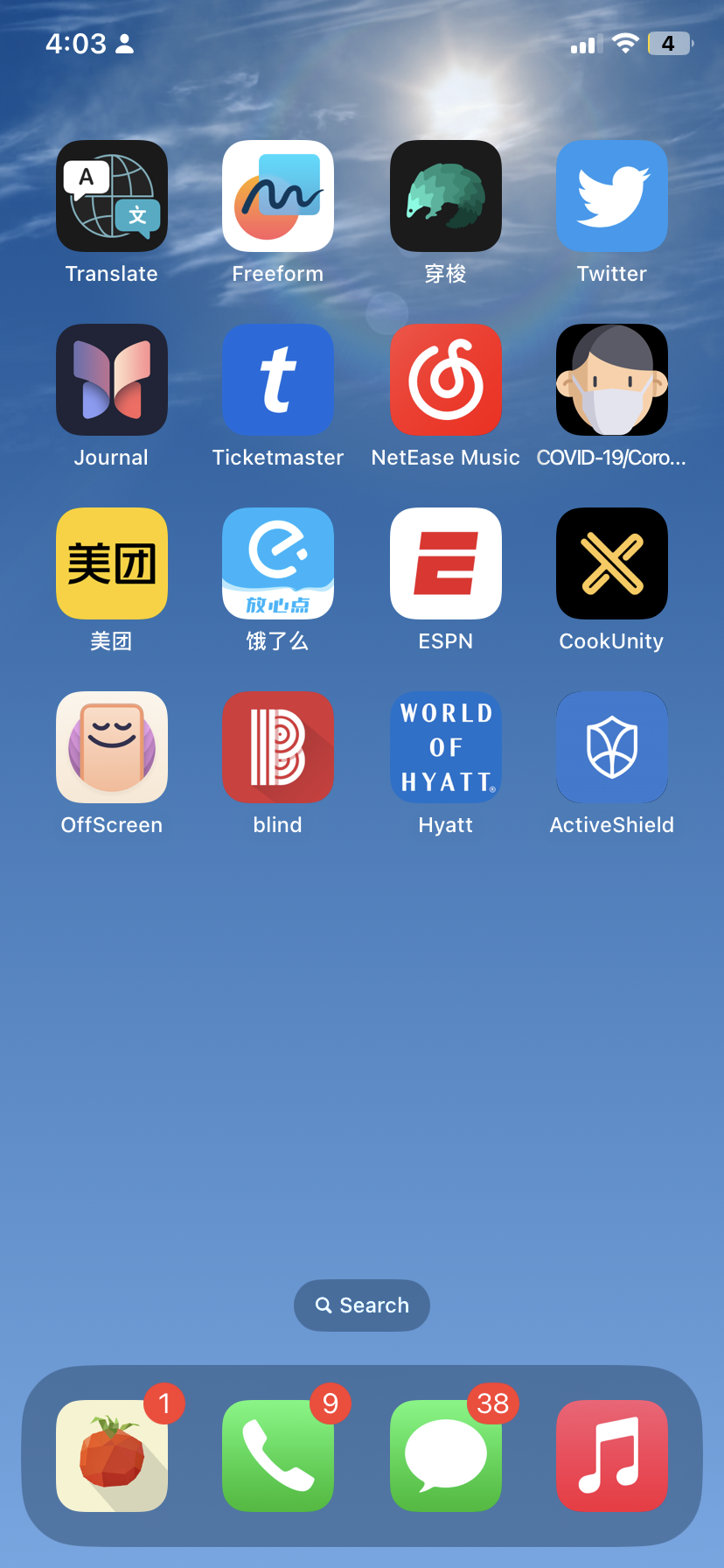Open the Translate app
This screenshot has width=724, height=1568.
[111, 196]
